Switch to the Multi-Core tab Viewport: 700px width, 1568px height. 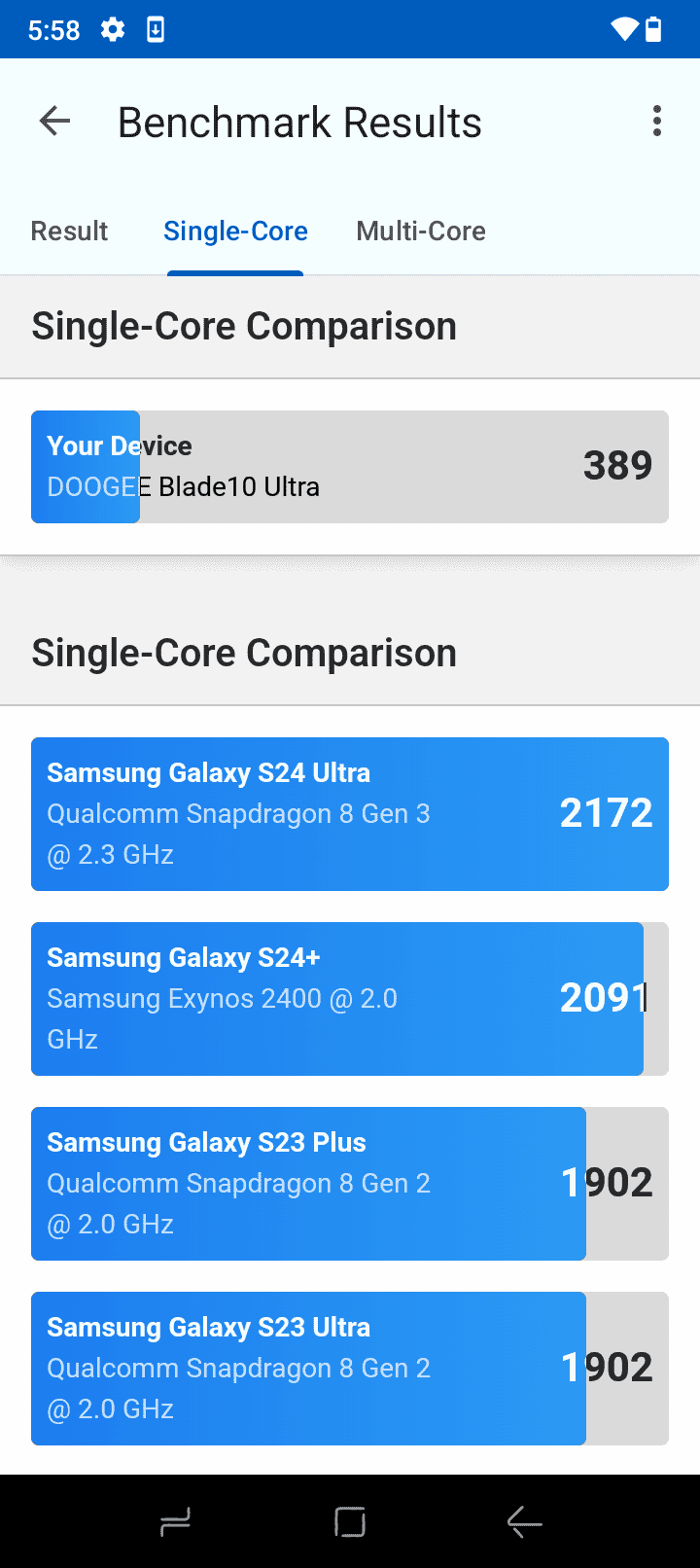(x=421, y=231)
